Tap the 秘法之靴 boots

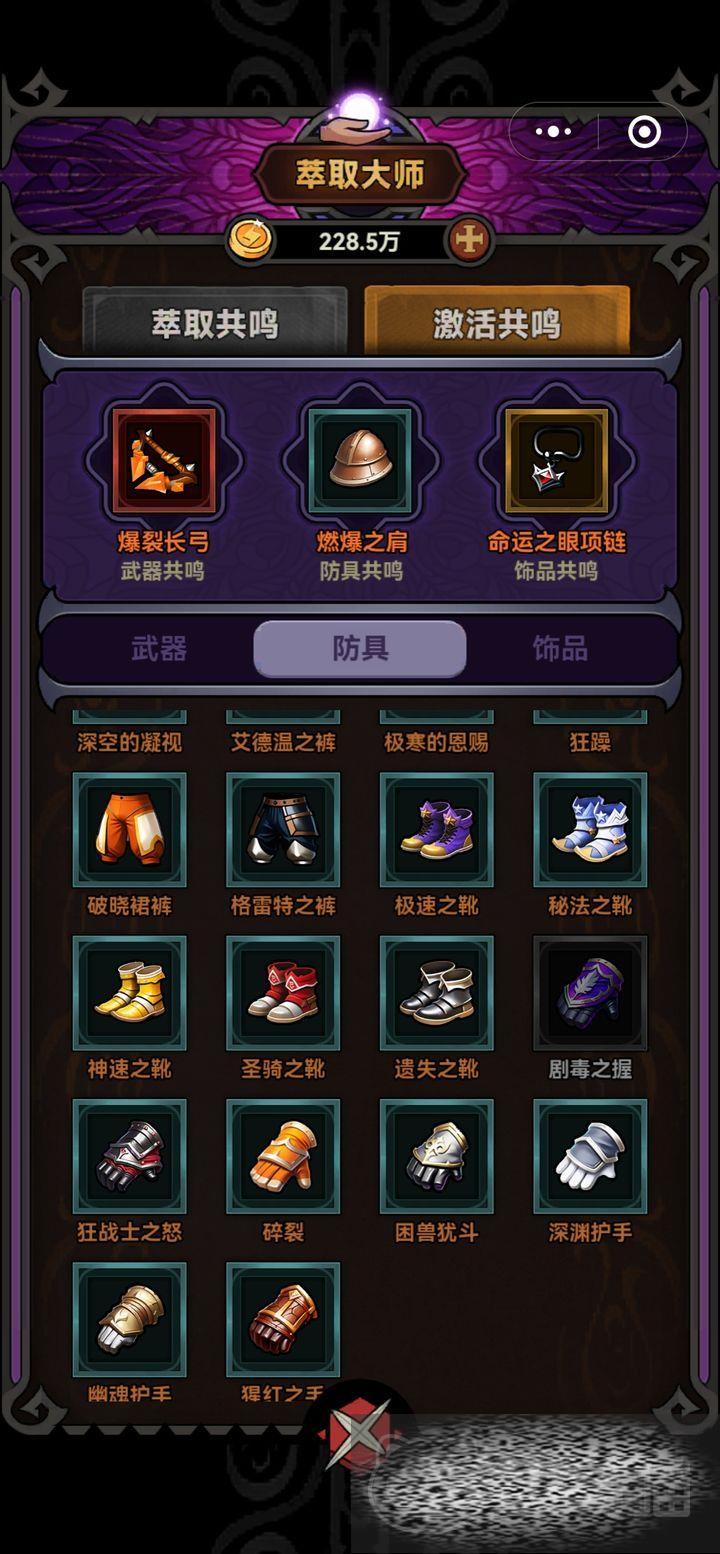pyautogui.click(x=590, y=830)
